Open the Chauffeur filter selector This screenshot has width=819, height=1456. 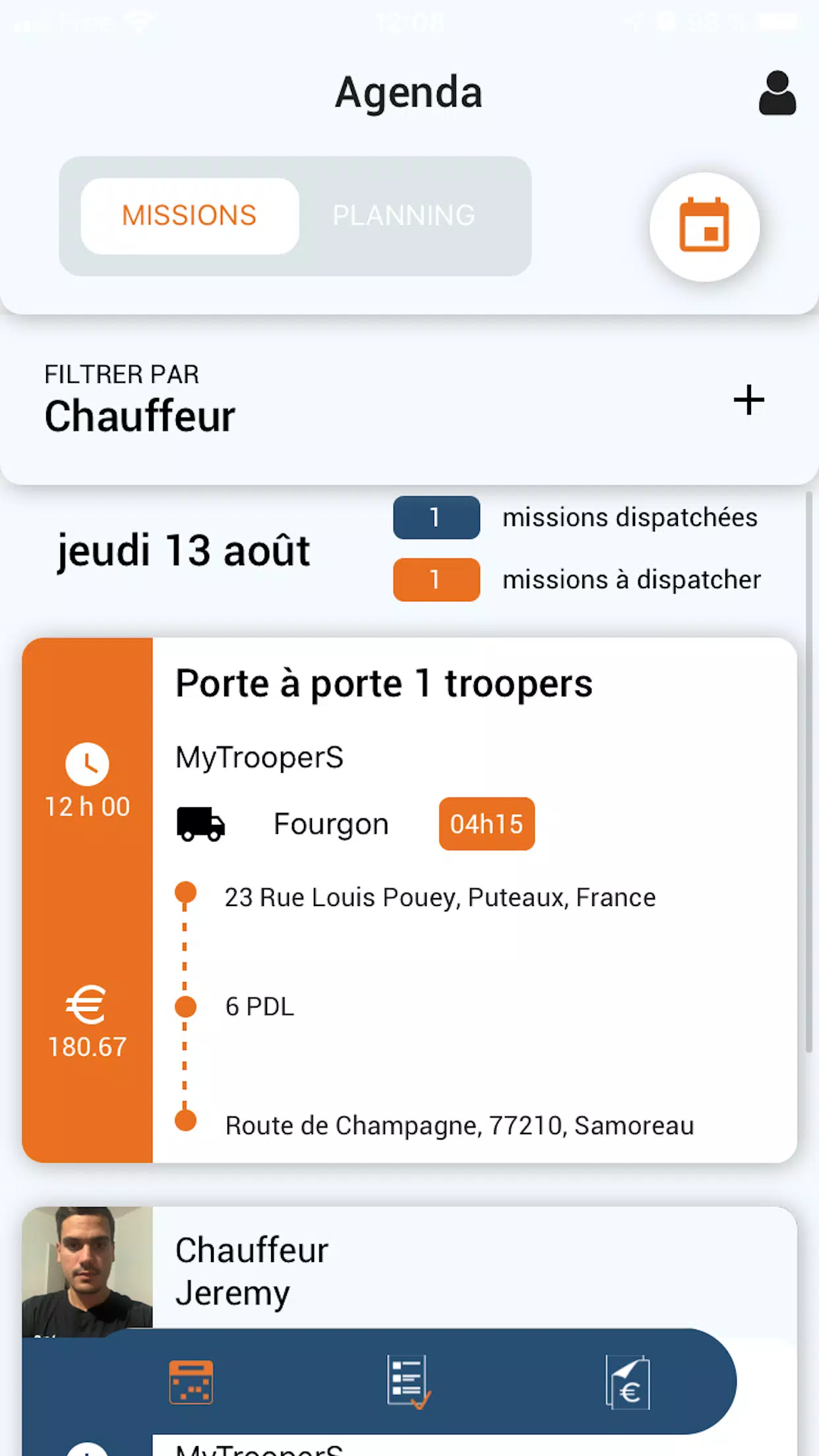pyautogui.click(x=140, y=415)
